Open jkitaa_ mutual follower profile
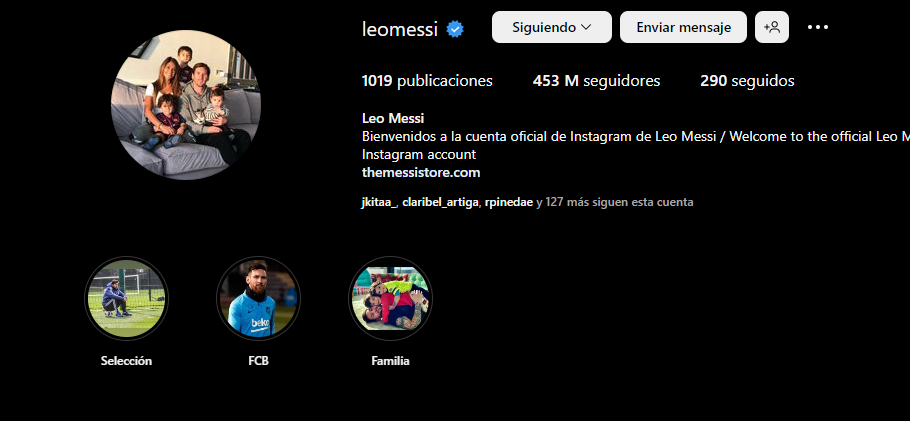Screen dimensions: 910x421 pyautogui.click(x=379, y=202)
